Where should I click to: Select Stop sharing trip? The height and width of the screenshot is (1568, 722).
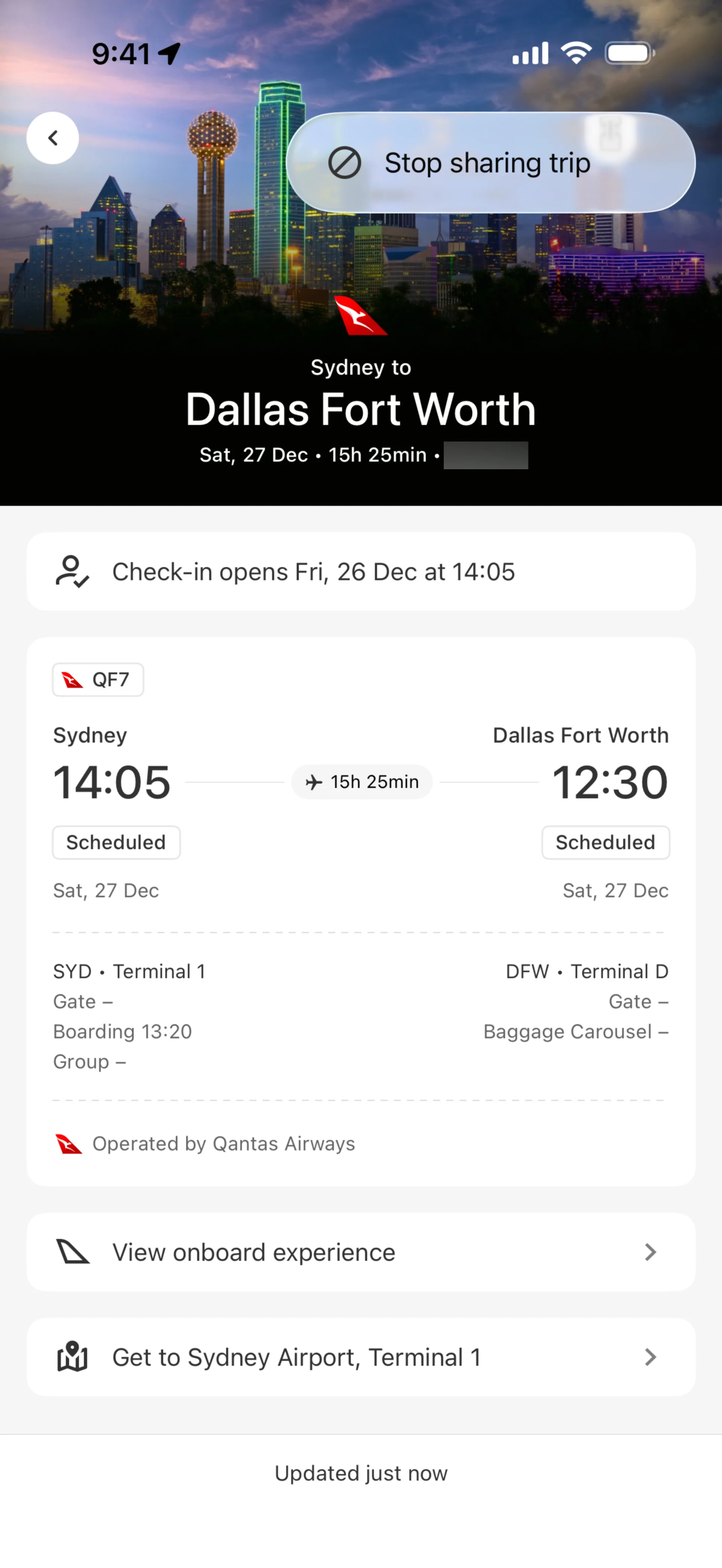coord(490,163)
